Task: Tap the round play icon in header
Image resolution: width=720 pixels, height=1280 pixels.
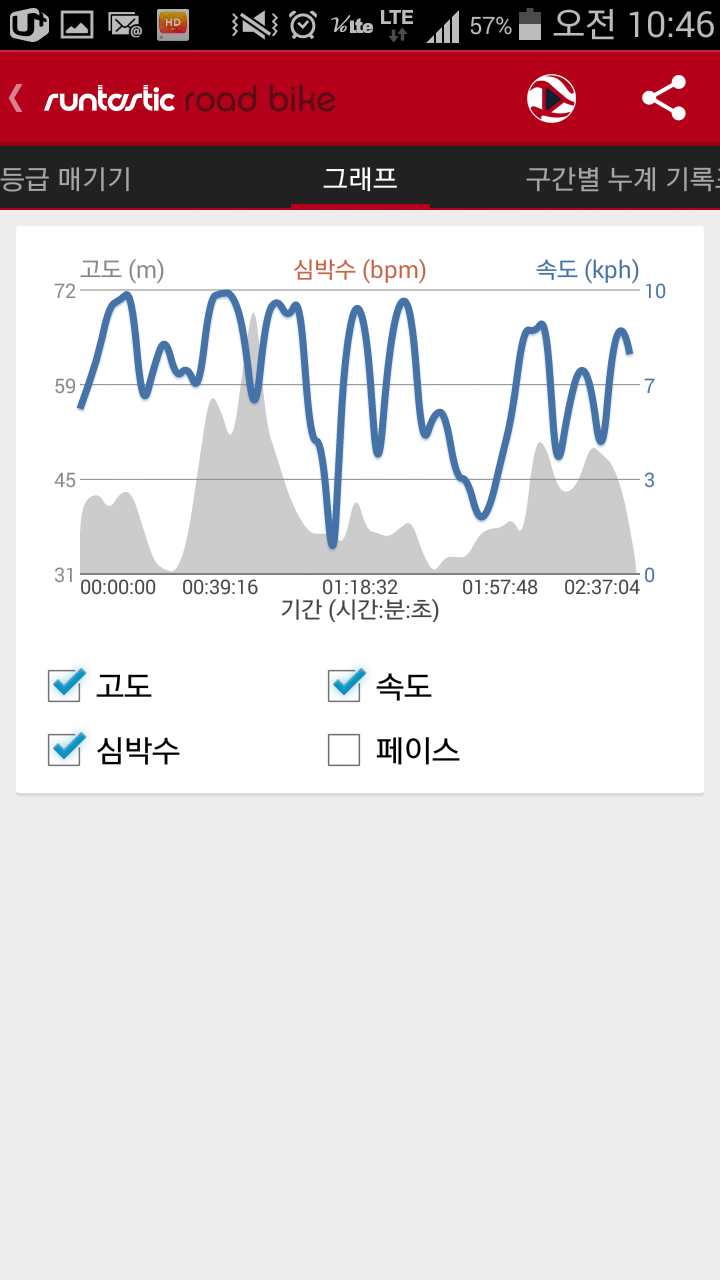Action: [x=552, y=99]
